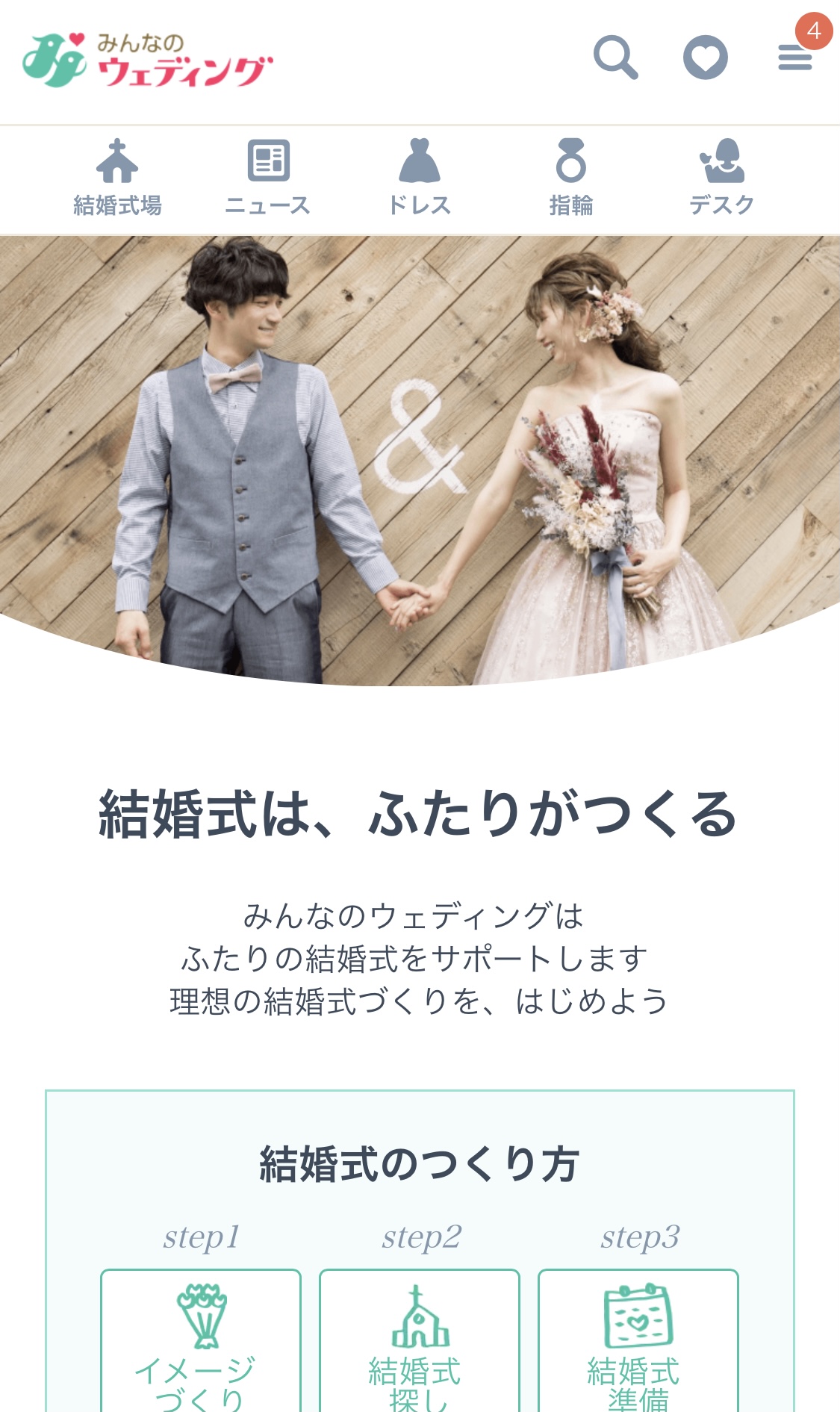Open step1 イメージづくり card
The width and height of the screenshot is (840, 1412).
201,1340
